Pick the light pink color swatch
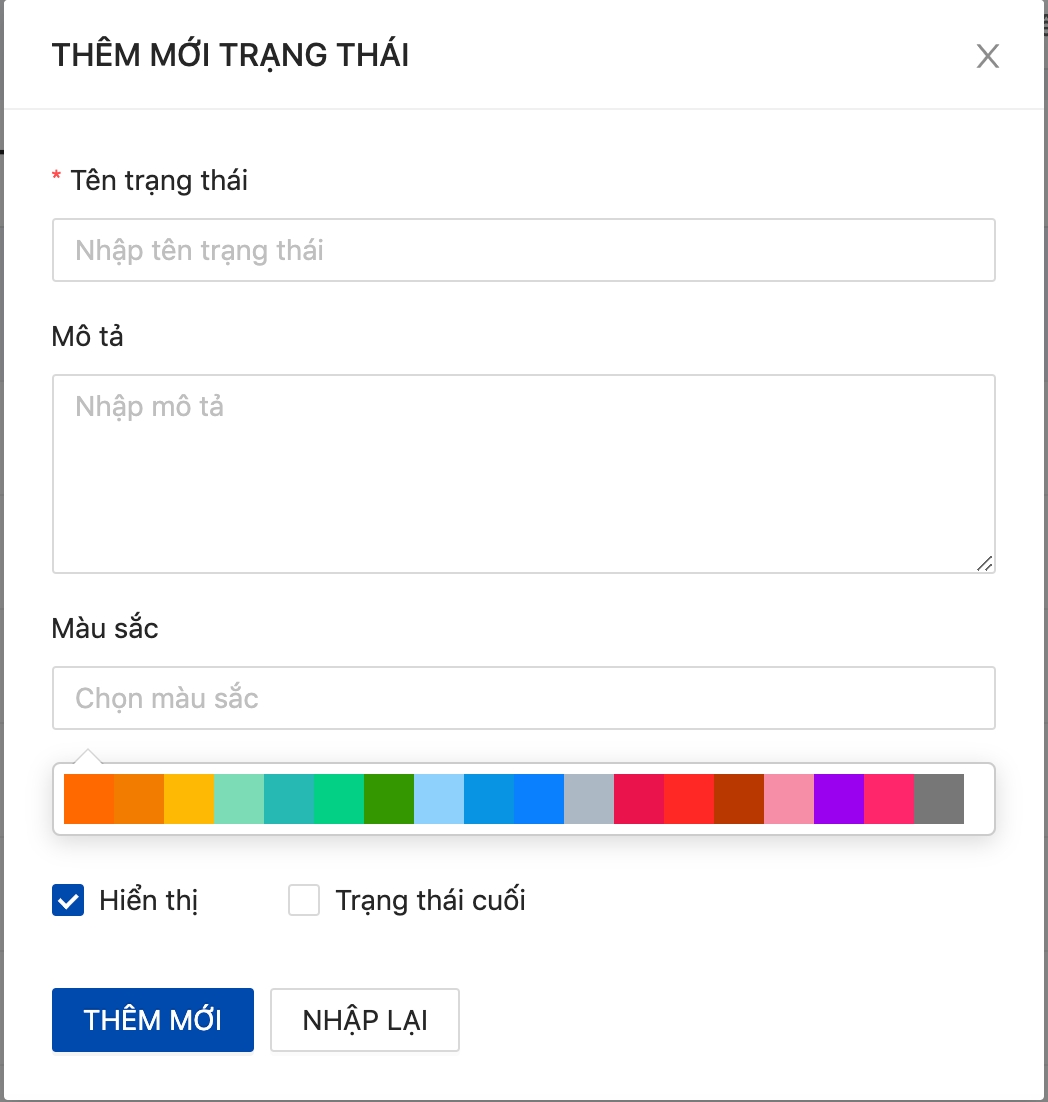Screen dimensions: 1048x1102 click(789, 799)
